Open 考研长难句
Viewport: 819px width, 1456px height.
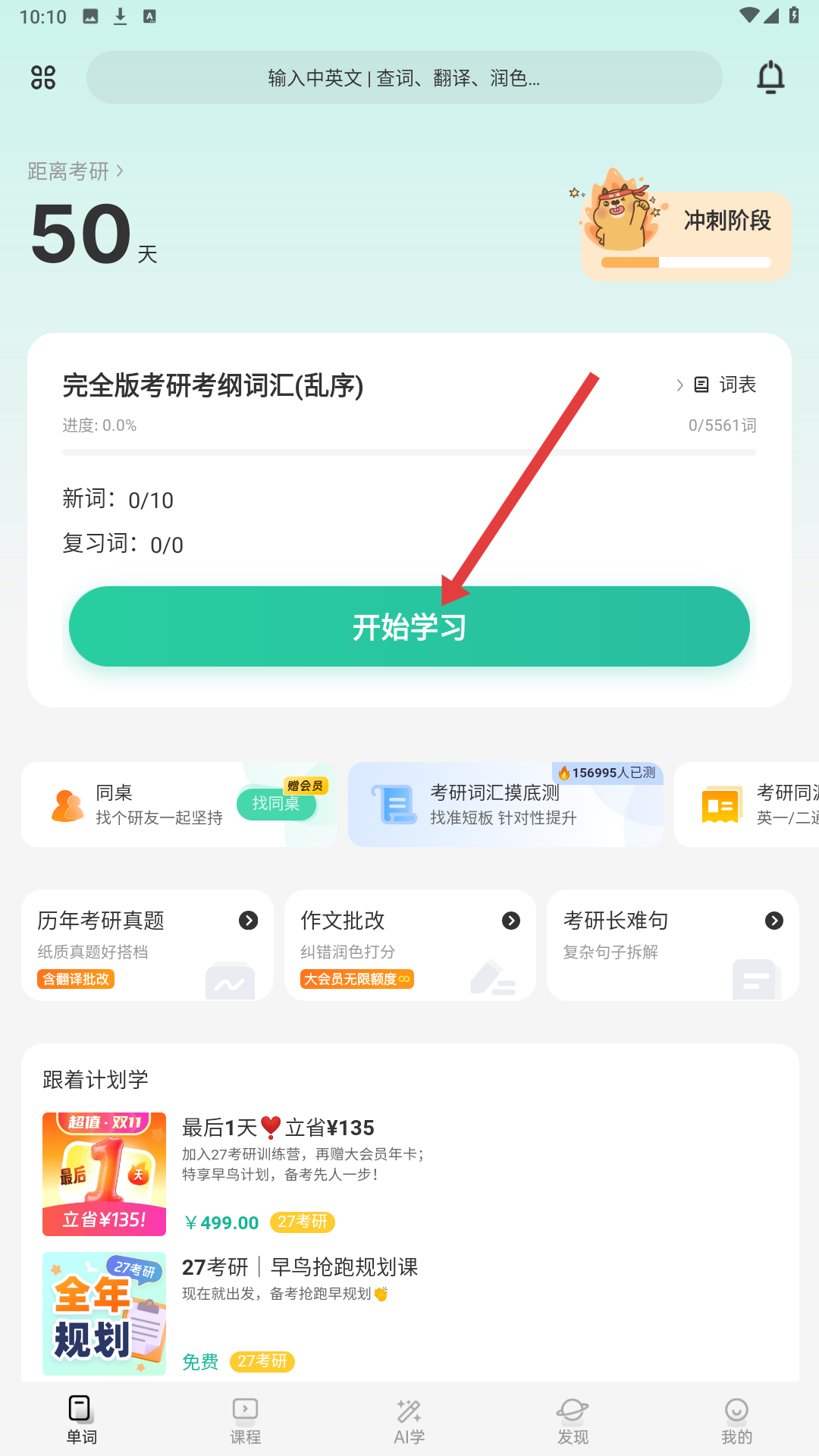[x=673, y=945]
